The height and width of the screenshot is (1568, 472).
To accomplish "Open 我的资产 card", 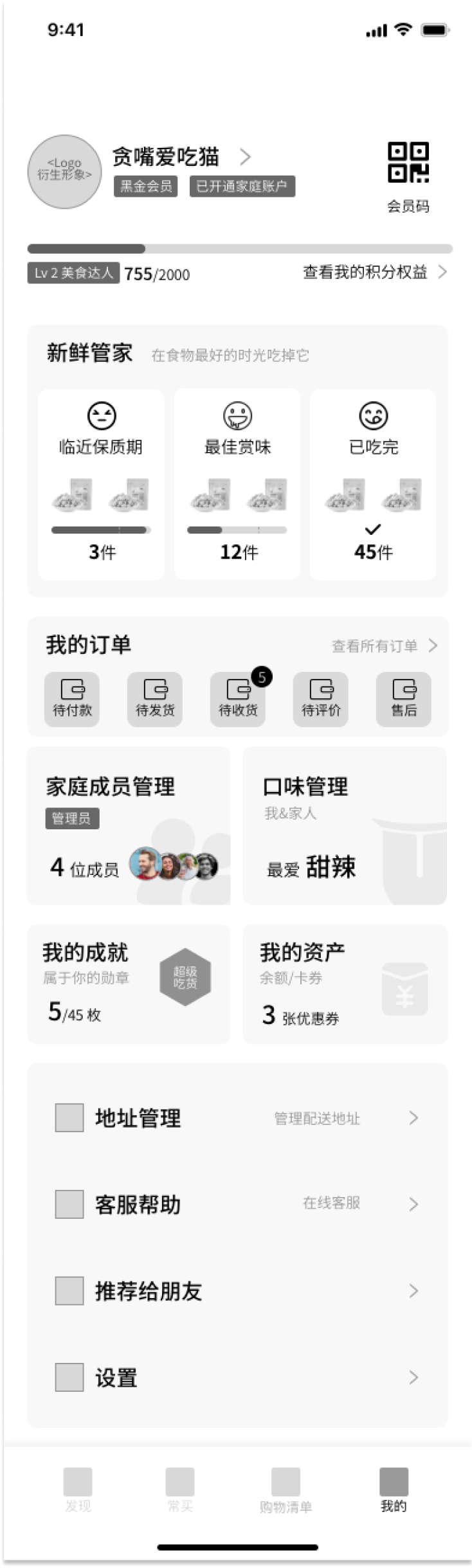I will coord(345,984).
